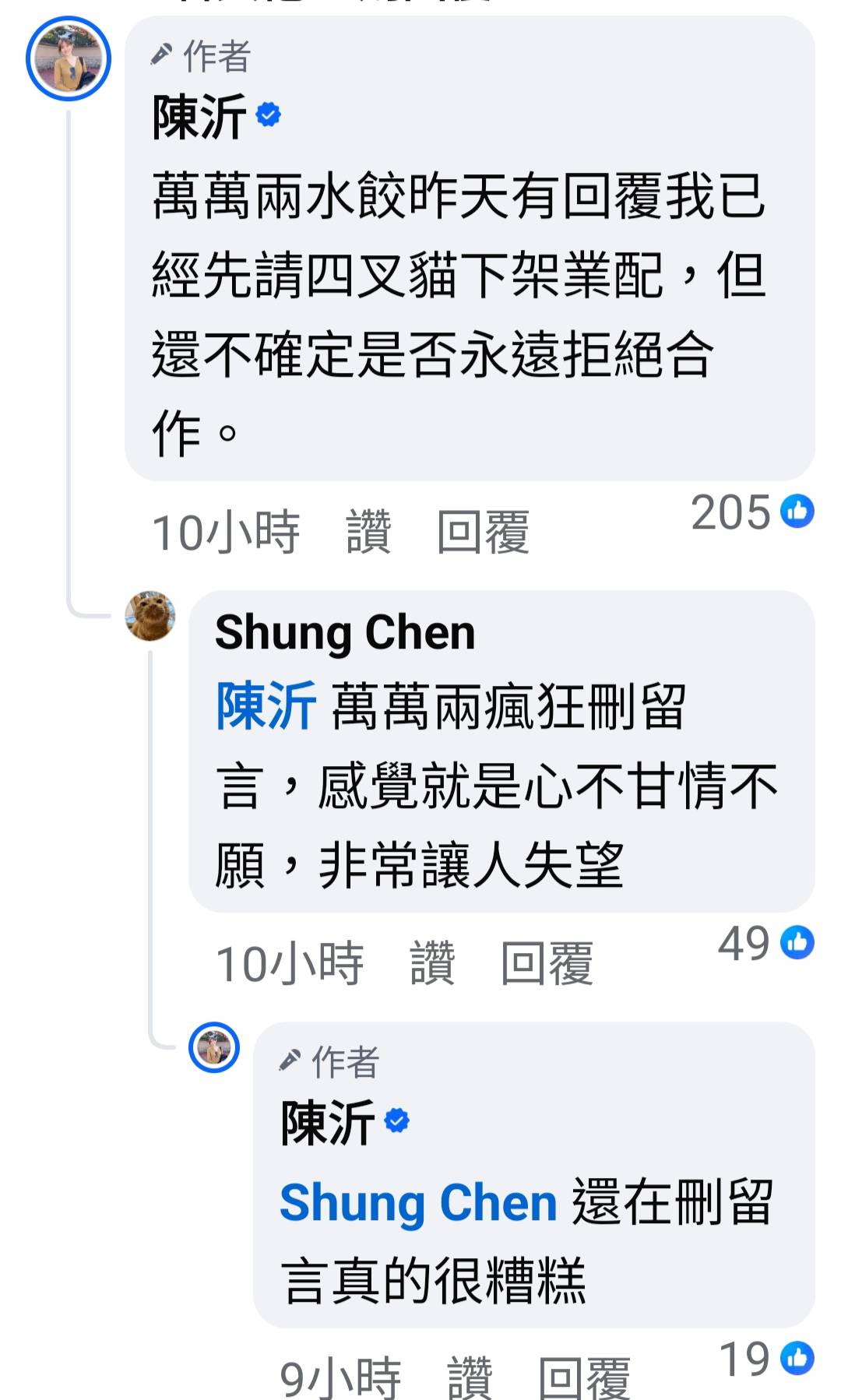Reply to 陳沂's comment posted 9小時 ago
This screenshot has height=1400, width=841.
pos(584,1377)
